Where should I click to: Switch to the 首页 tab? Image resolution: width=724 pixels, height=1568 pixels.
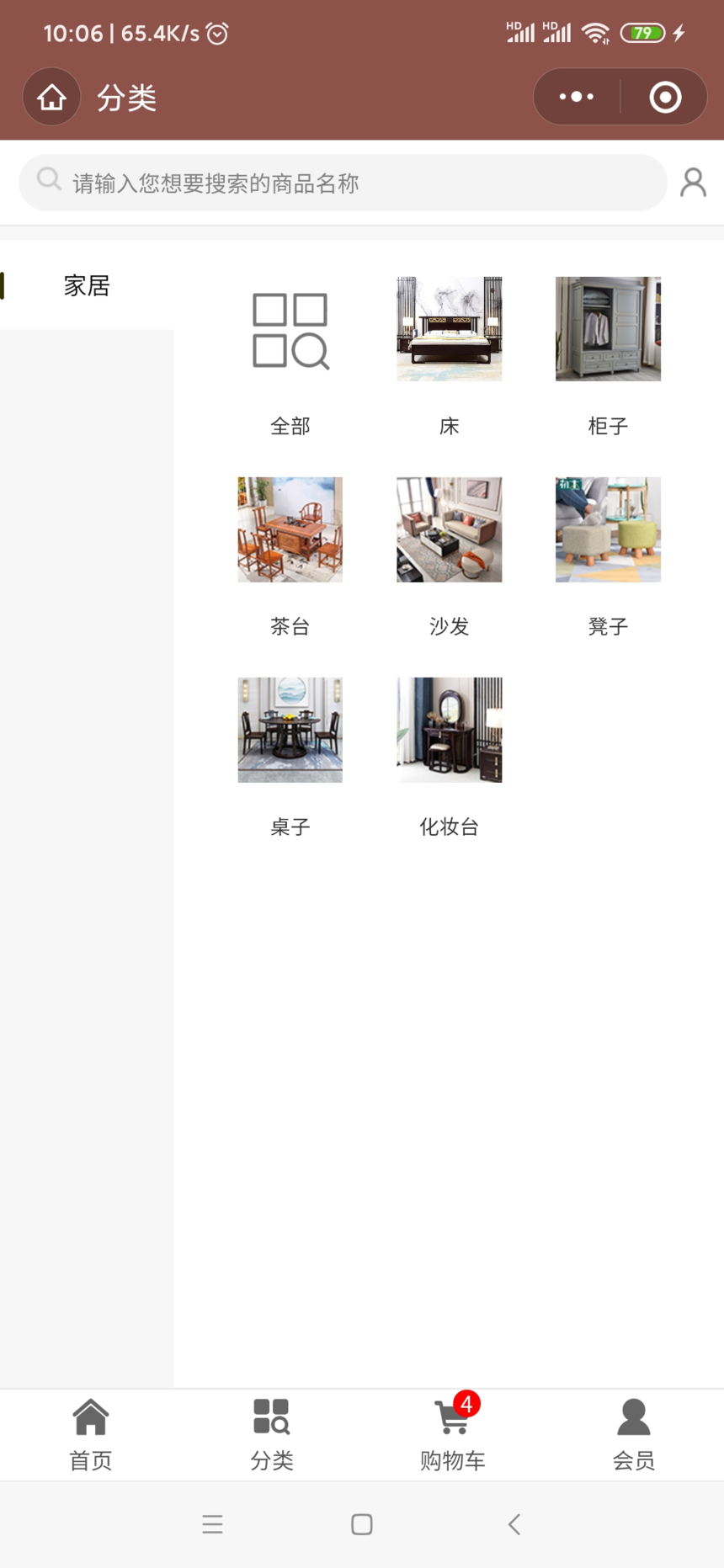pos(90,1434)
